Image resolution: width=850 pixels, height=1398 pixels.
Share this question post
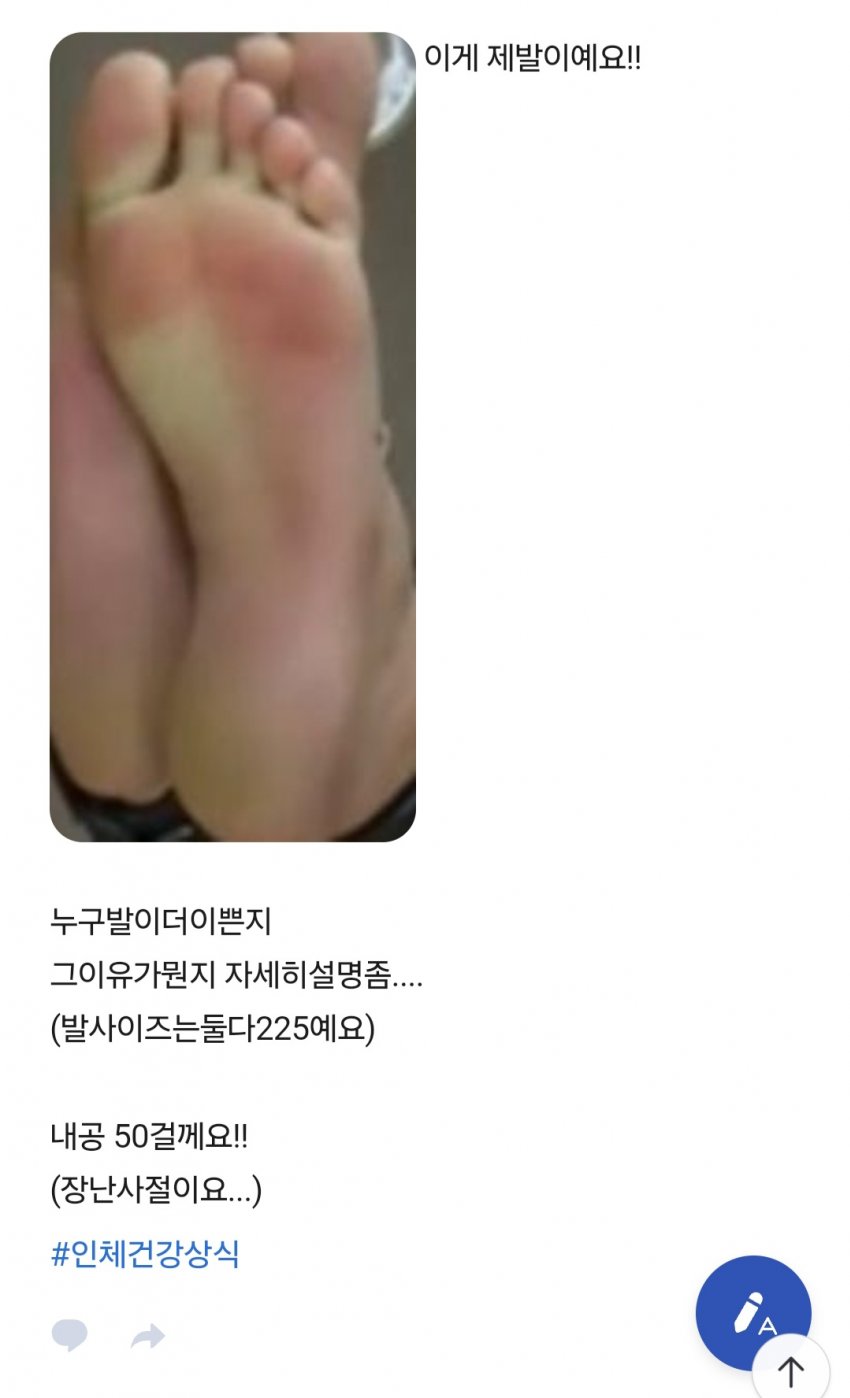pyautogui.click(x=148, y=1336)
